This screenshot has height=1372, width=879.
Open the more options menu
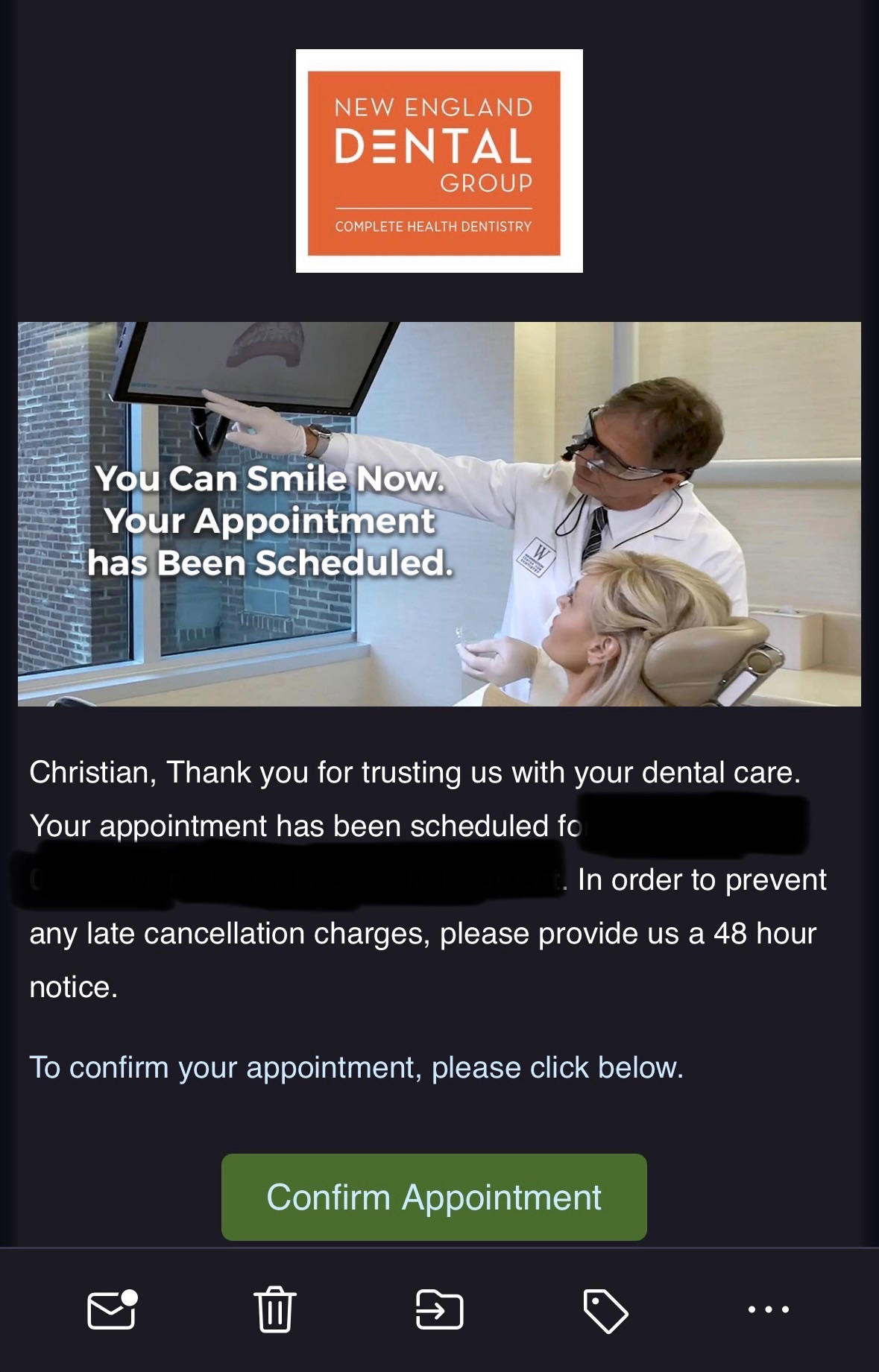(x=768, y=1309)
